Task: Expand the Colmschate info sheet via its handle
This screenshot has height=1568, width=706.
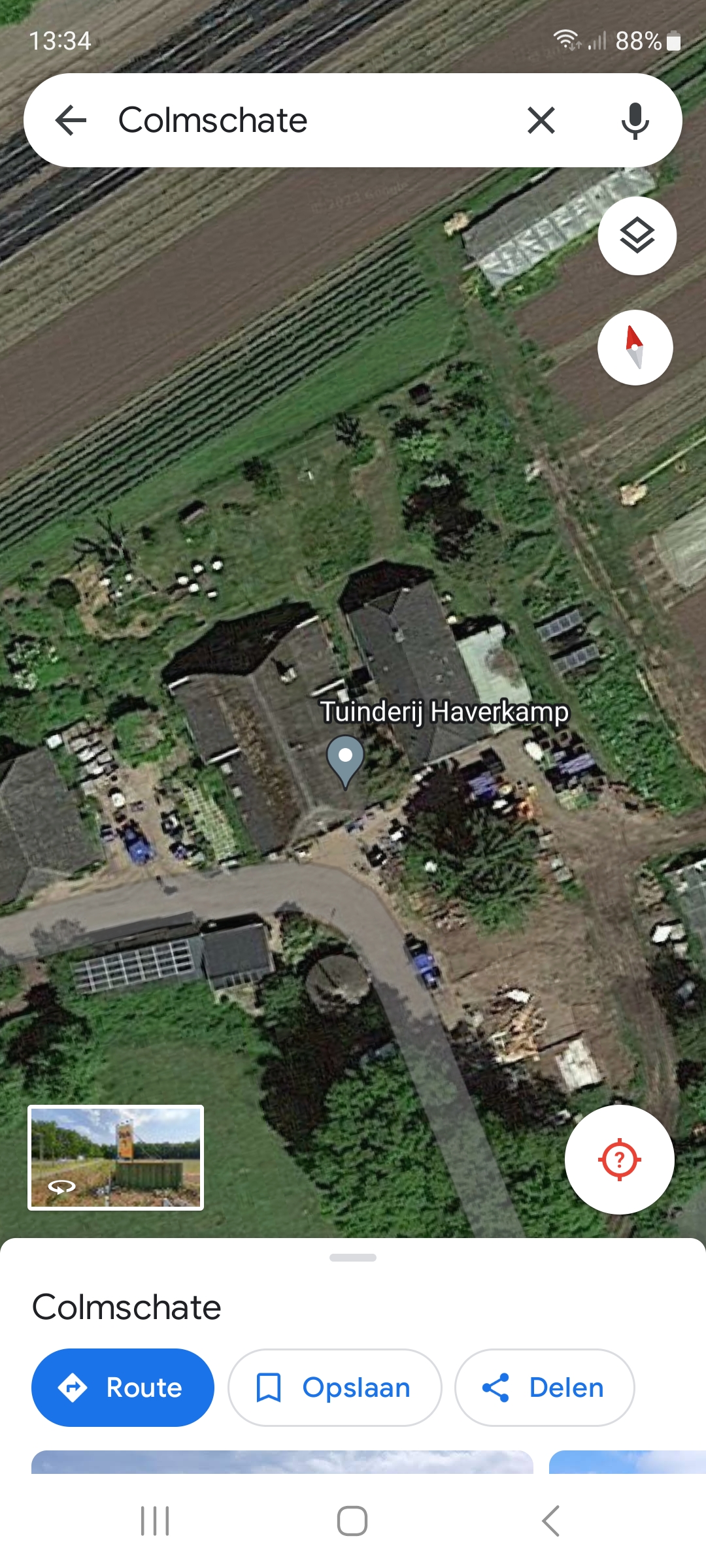Action: [x=353, y=1258]
